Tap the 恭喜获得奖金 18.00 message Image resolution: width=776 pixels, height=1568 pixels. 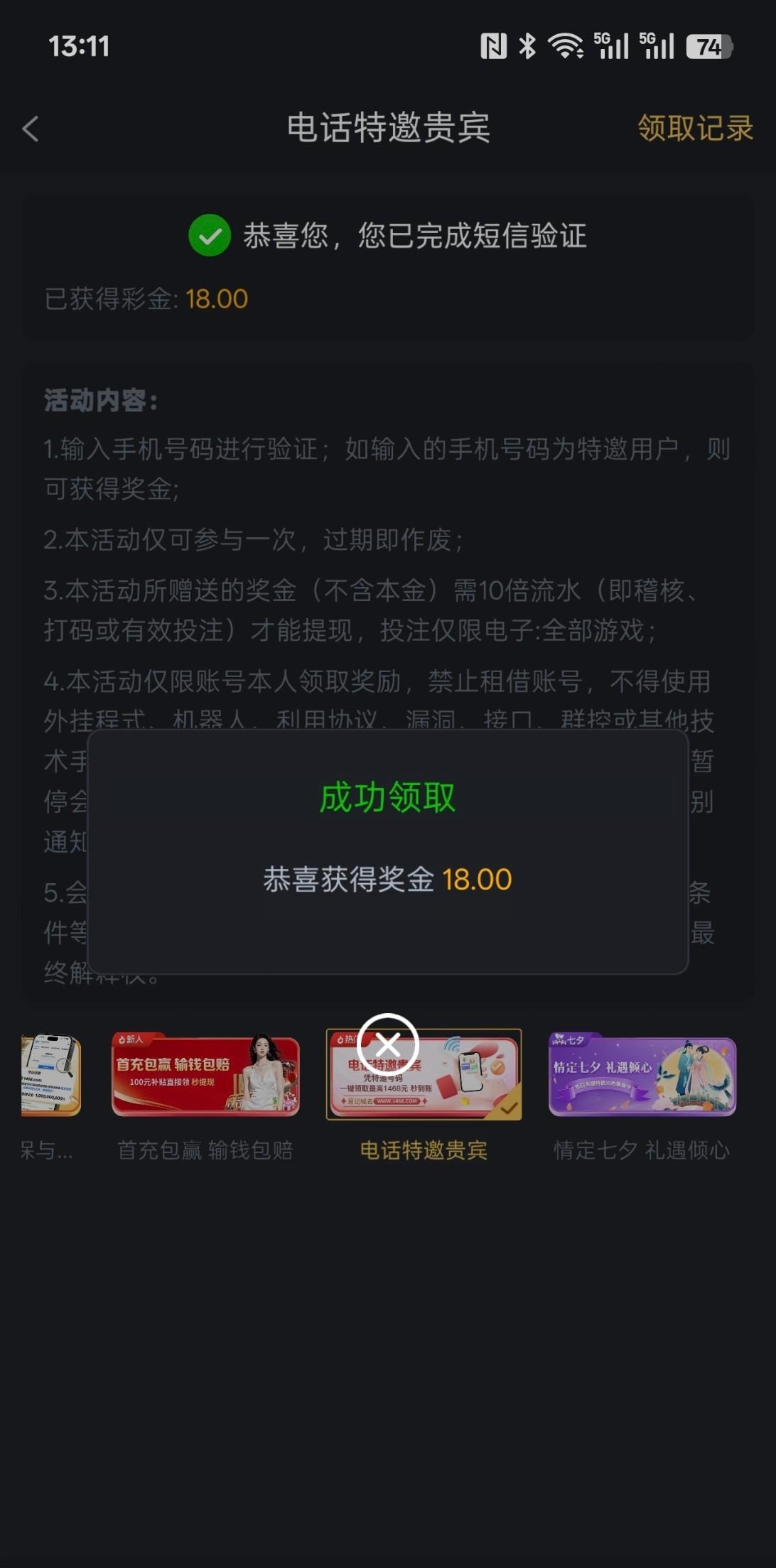point(387,879)
